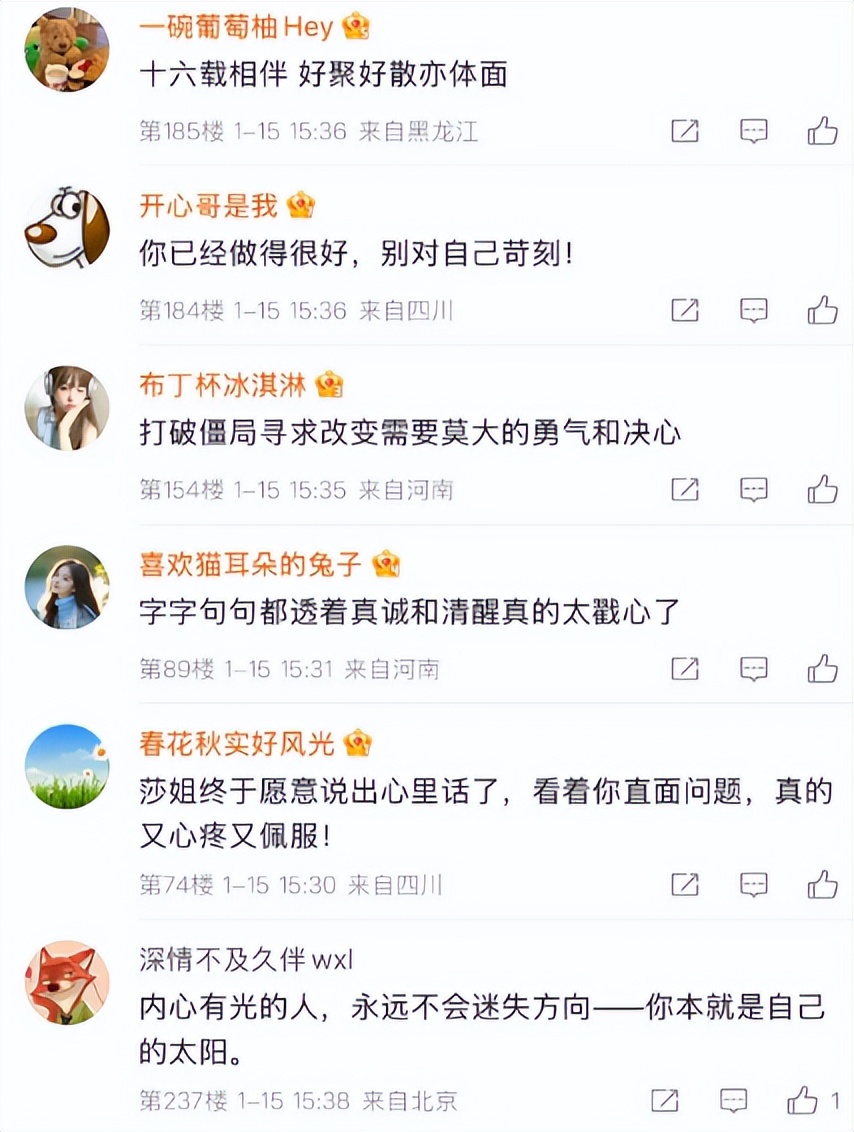854x1132 pixels.
Task: Click the VIP badge next to 喜欢猫耳朵的兔子
Action: point(385,565)
